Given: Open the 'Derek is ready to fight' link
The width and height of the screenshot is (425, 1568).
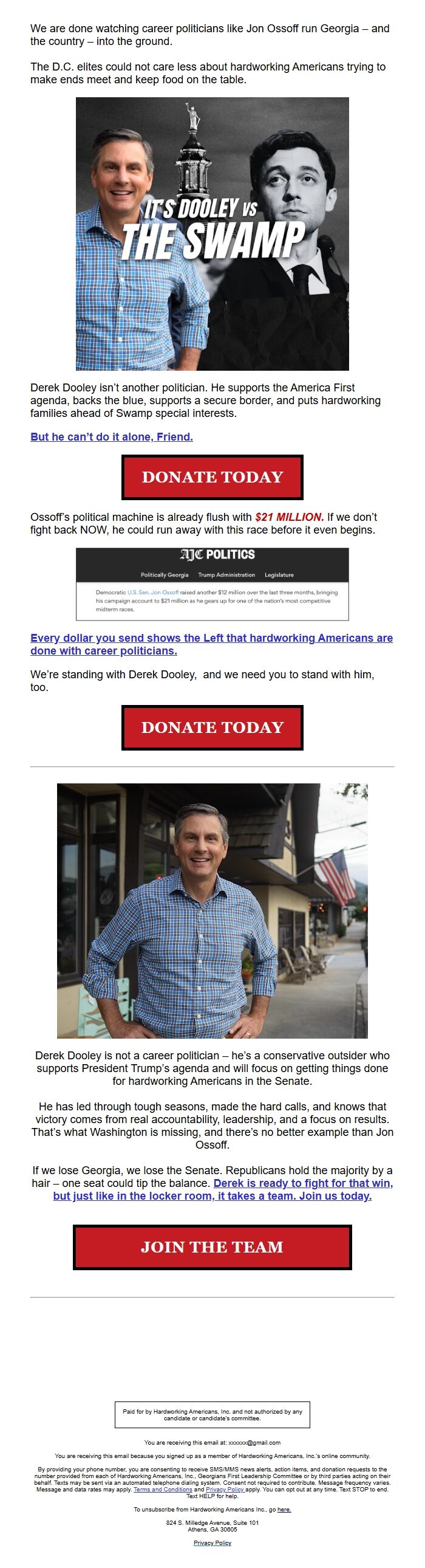Looking at the screenshot, I should pos(303,1183).
